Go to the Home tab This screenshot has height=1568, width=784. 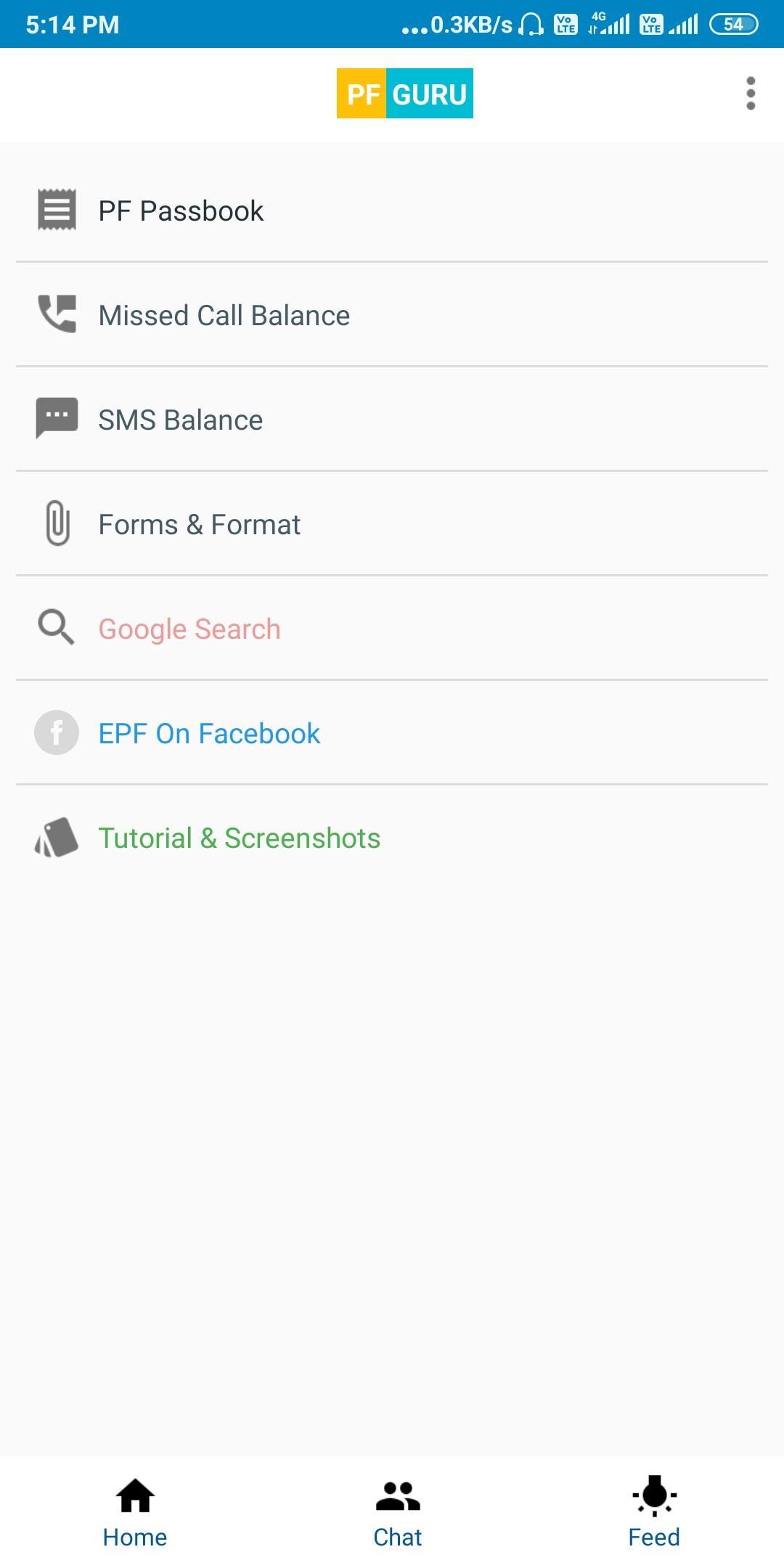[x=135, y=1513]
